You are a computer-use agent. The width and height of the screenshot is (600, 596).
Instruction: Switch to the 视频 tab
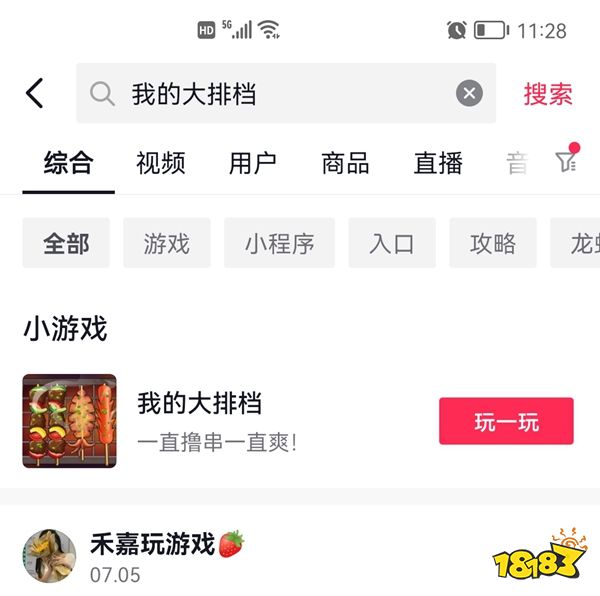click(161, 163)
